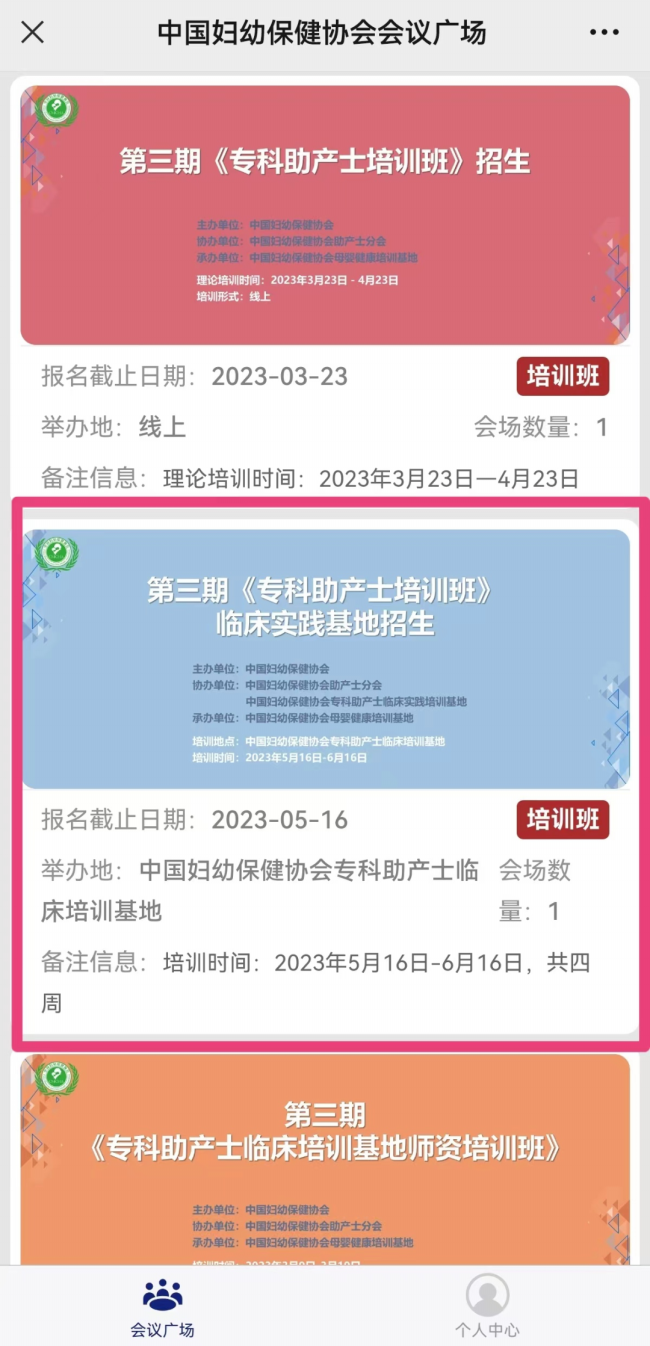Switch to the 会议广场 tab
The height and width of the screenshot is (1346, 650).
162,1307
